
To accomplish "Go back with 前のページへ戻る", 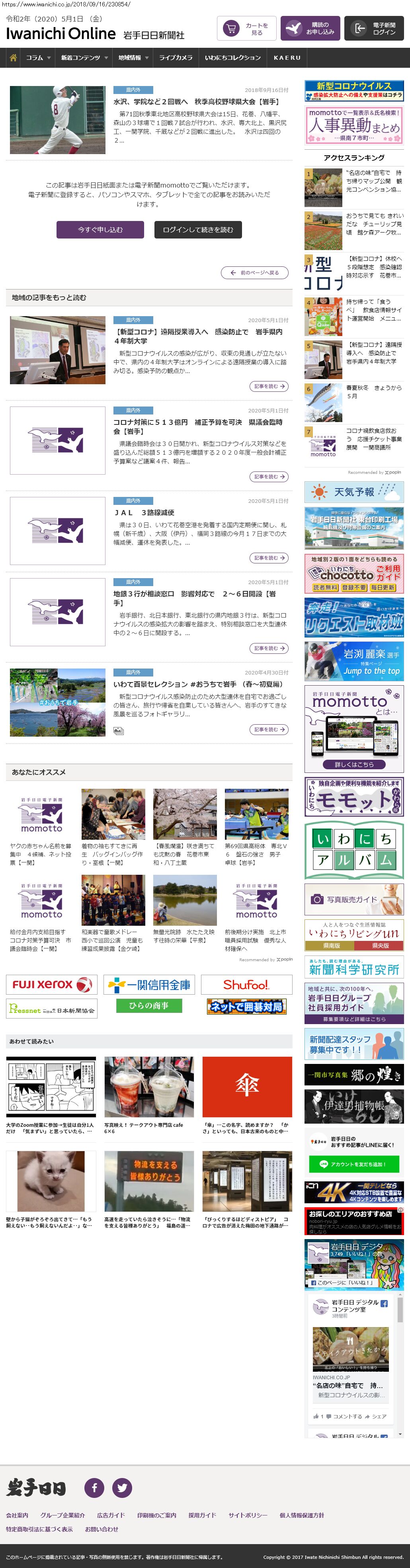I will [254, 273].
